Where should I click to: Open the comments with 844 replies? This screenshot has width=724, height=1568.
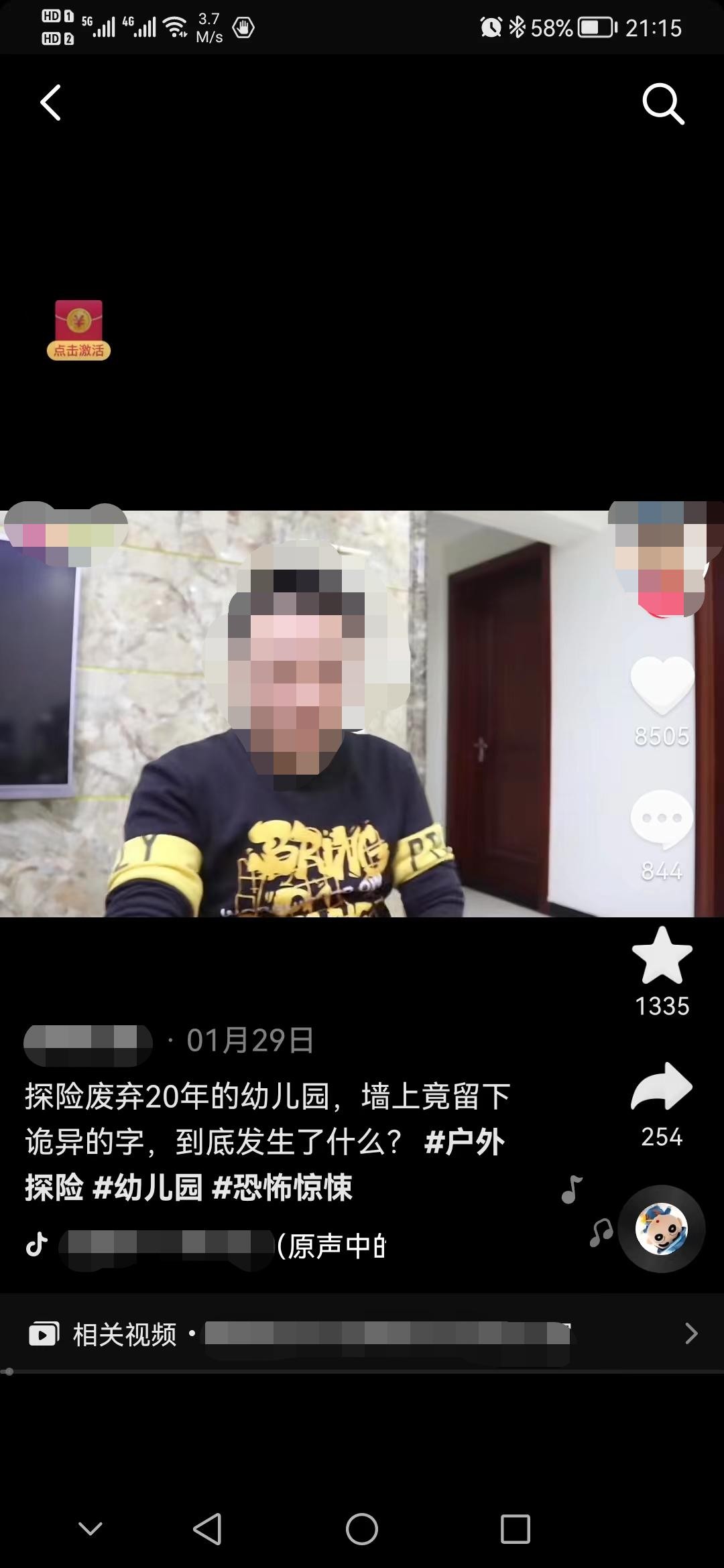pyautogui.click(x=662, y=820)
